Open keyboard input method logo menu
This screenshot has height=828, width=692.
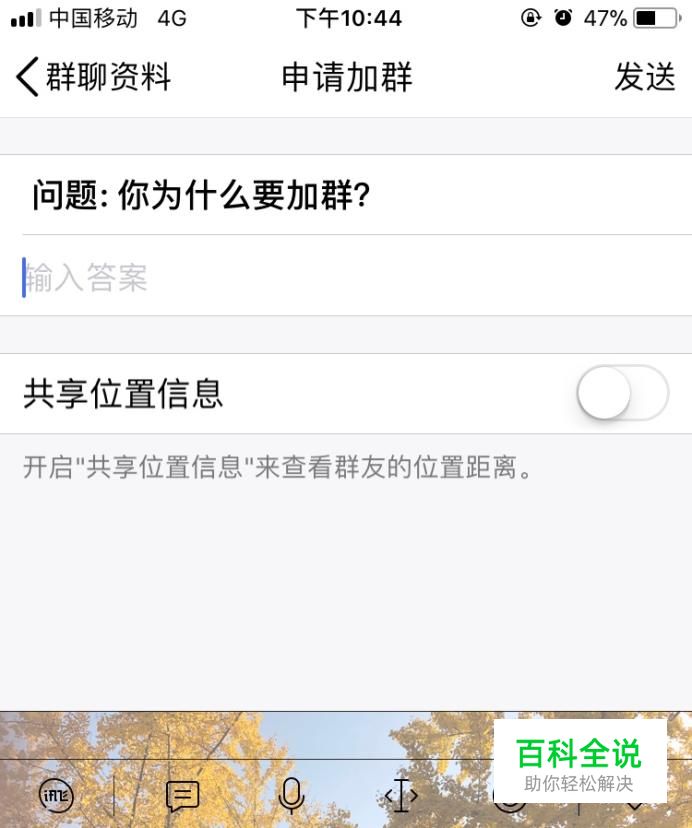(x=56, y=796)
